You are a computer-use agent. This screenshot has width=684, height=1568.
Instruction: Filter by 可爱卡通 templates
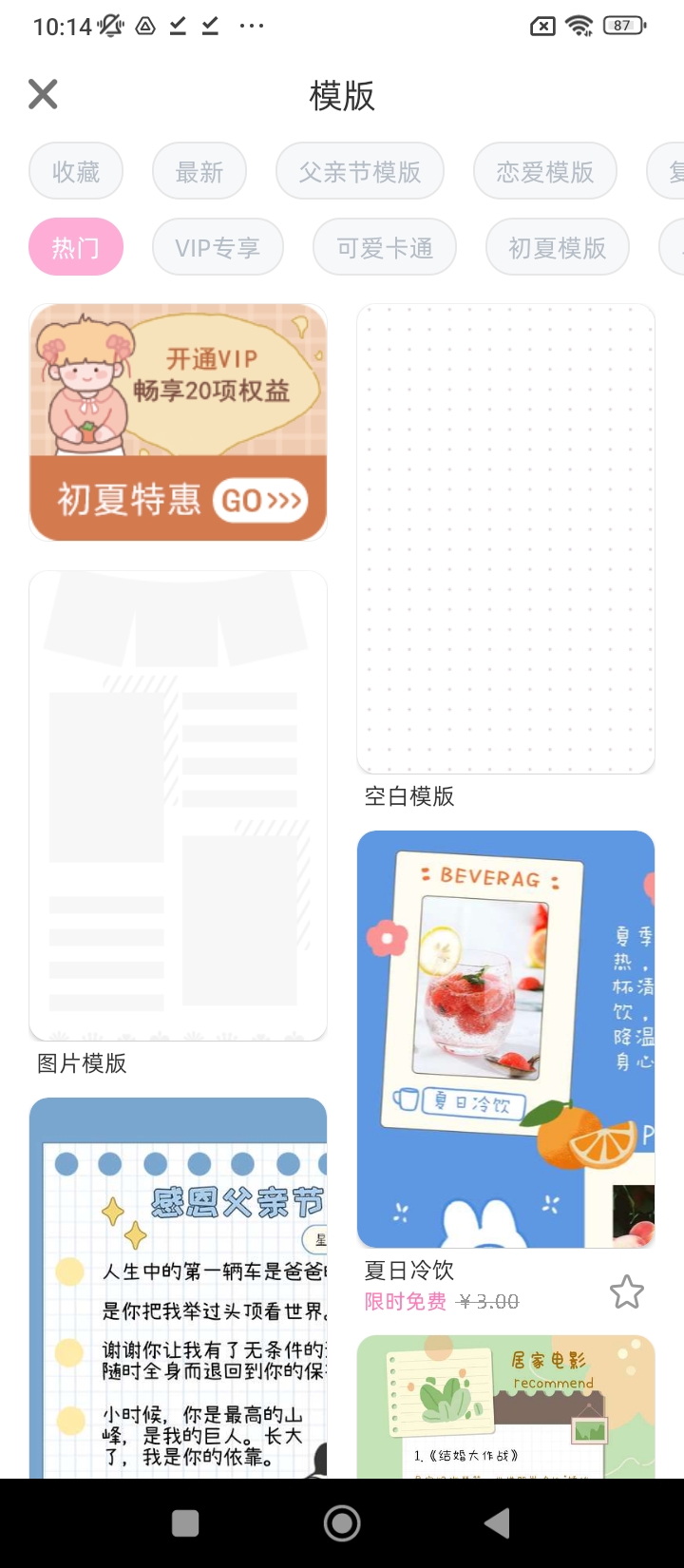385,247
